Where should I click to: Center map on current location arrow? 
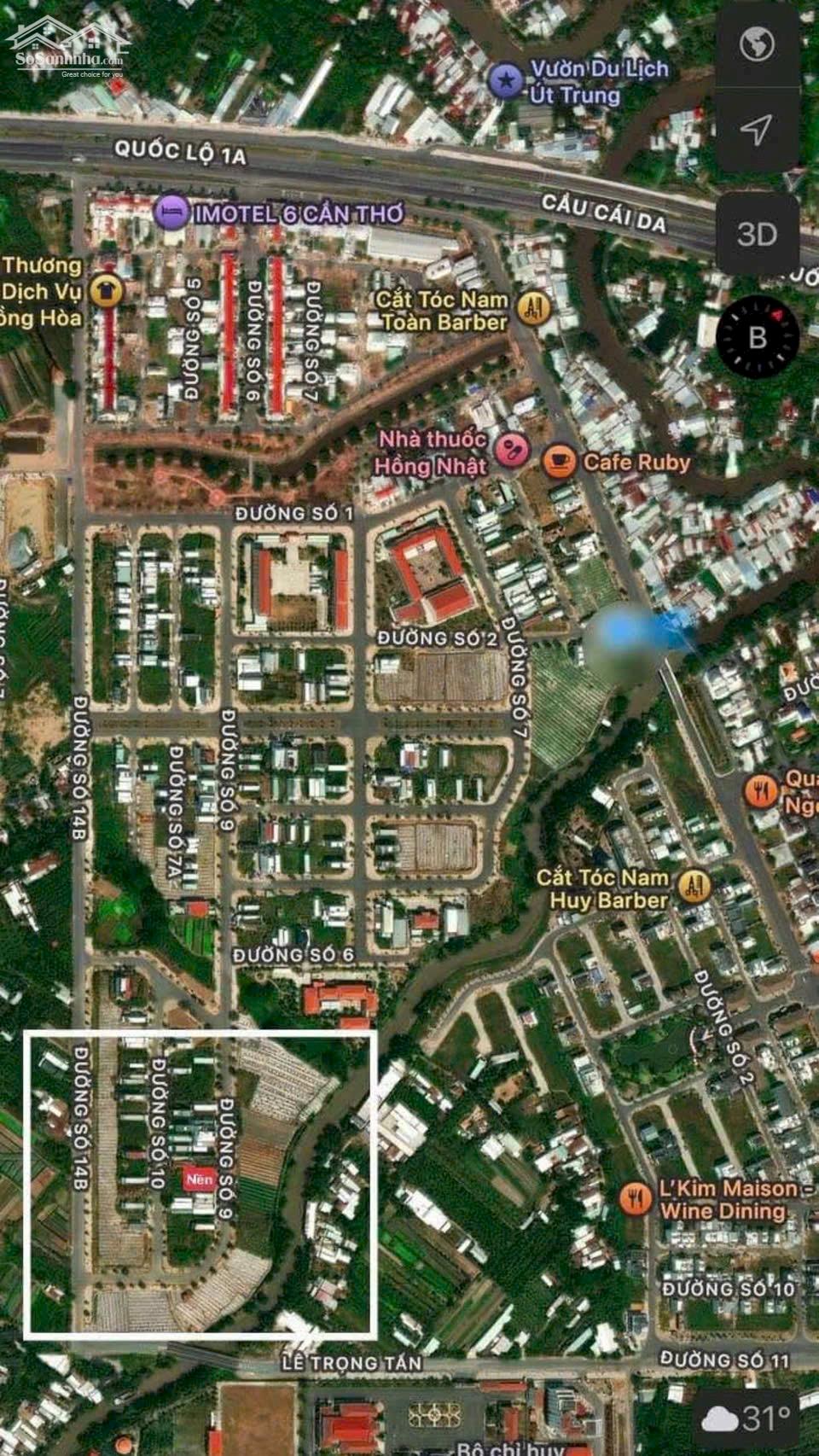coord(757,130)
